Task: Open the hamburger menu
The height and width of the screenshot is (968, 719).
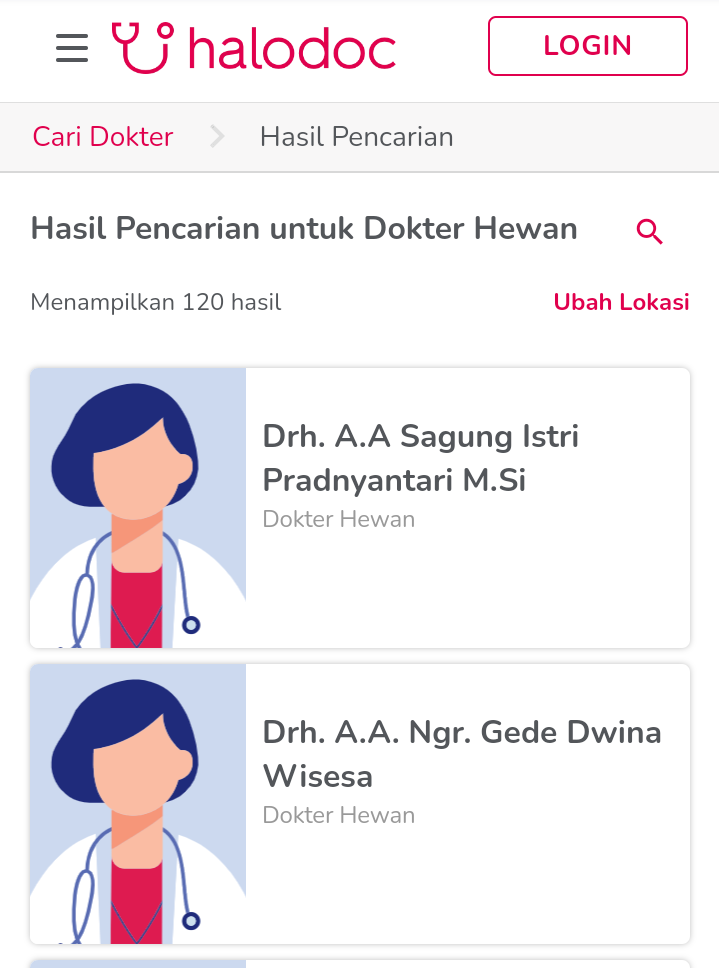Action: (x=72, y=48)
